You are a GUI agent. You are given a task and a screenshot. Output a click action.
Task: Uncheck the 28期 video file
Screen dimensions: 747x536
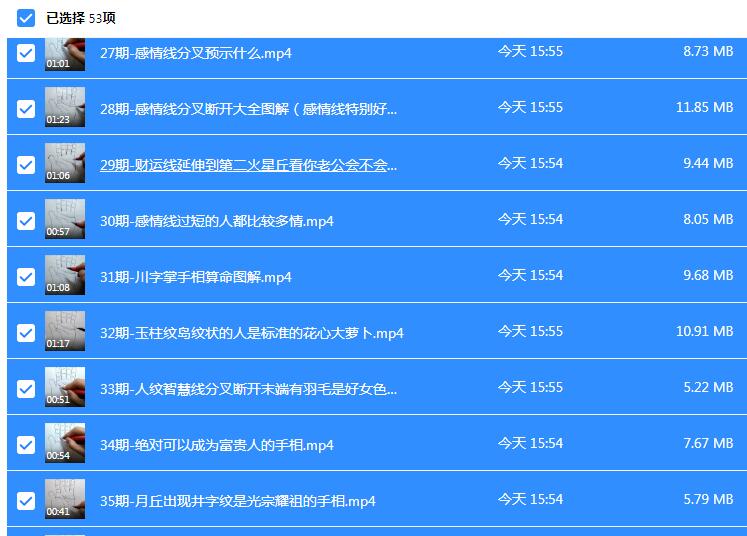[x=26, y=109]
